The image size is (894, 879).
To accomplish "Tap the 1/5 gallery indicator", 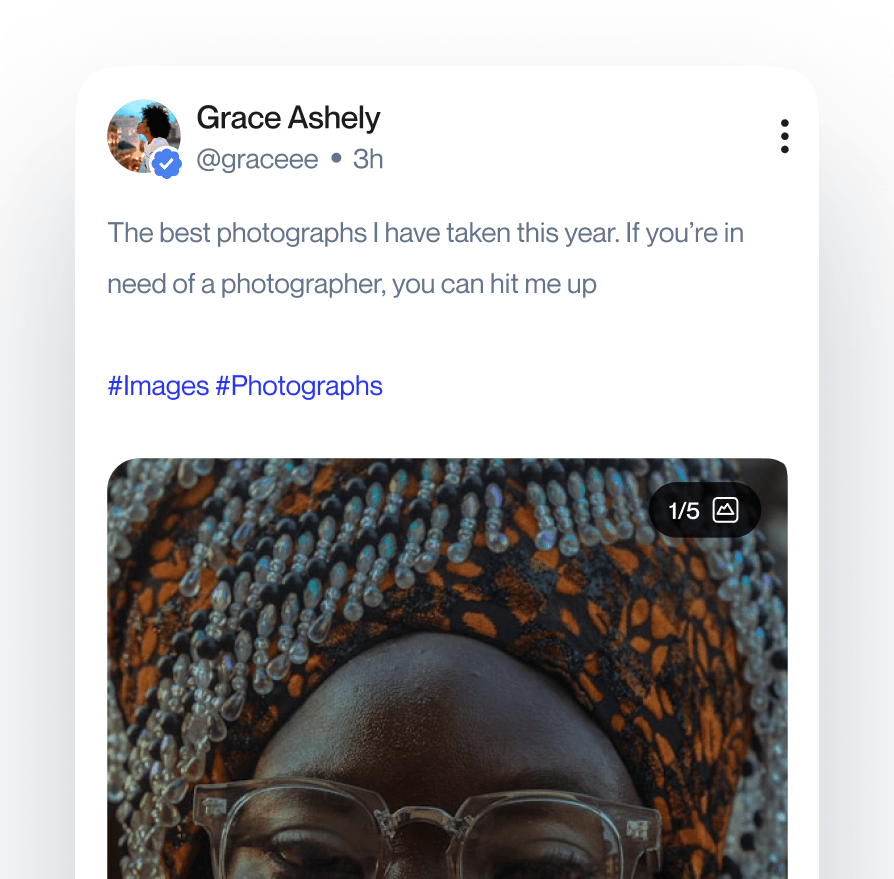I will pos(704,511).
